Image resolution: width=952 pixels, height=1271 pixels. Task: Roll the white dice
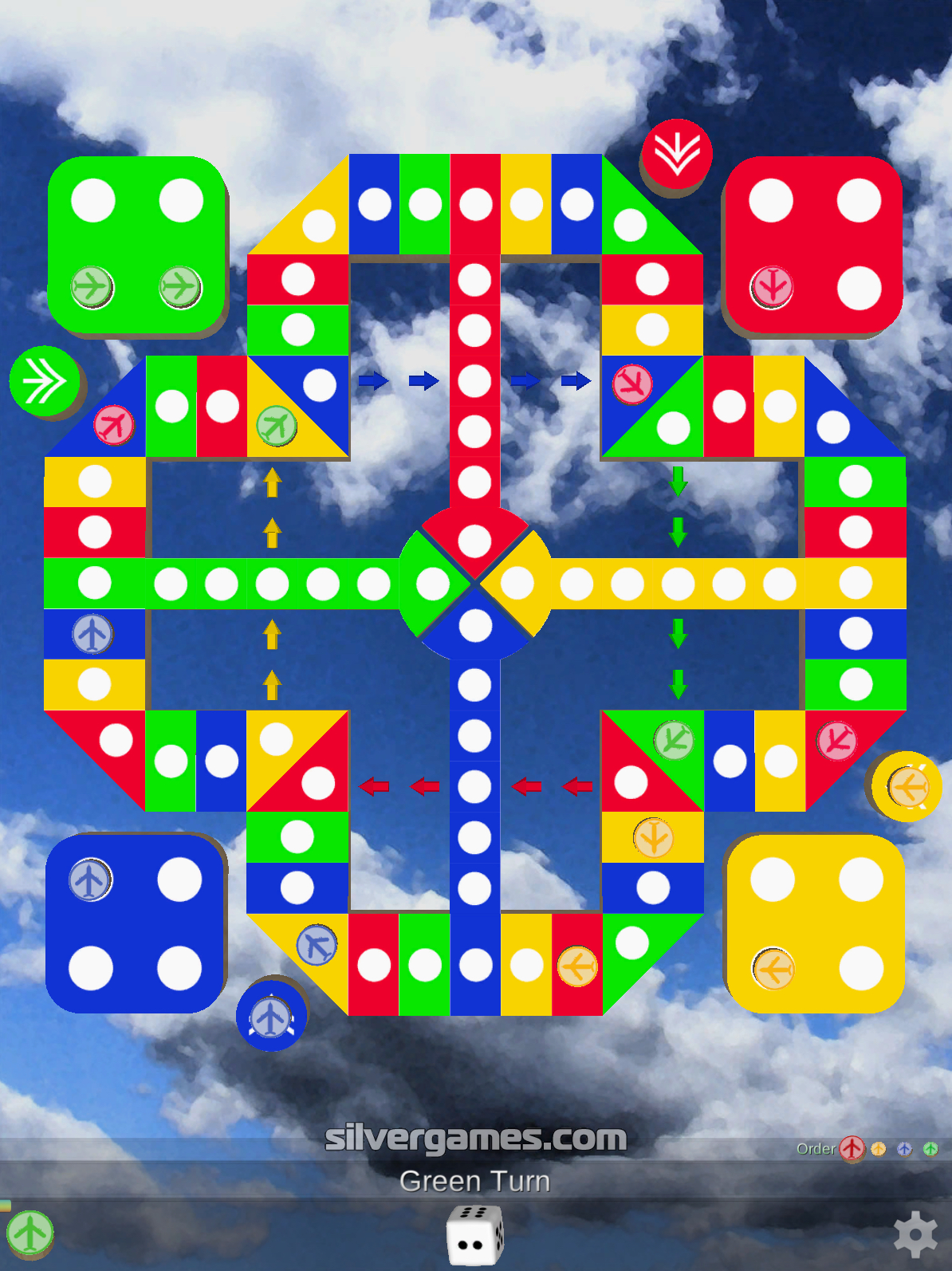475,1234
